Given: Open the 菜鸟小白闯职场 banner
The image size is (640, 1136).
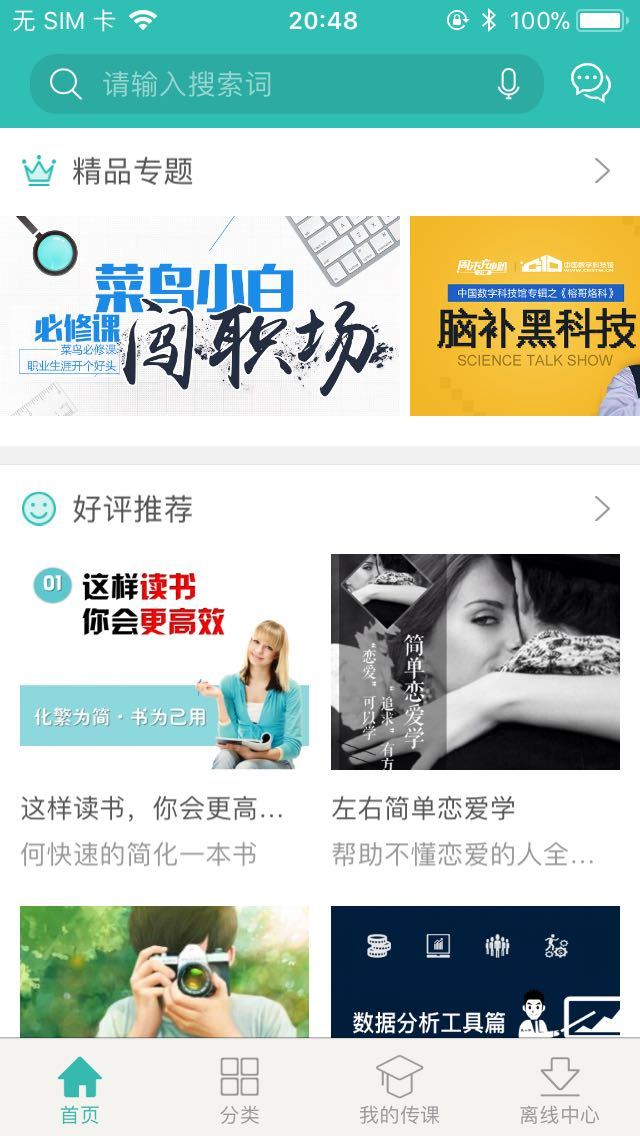Looking at the screenshot, I should pos(200,316).
